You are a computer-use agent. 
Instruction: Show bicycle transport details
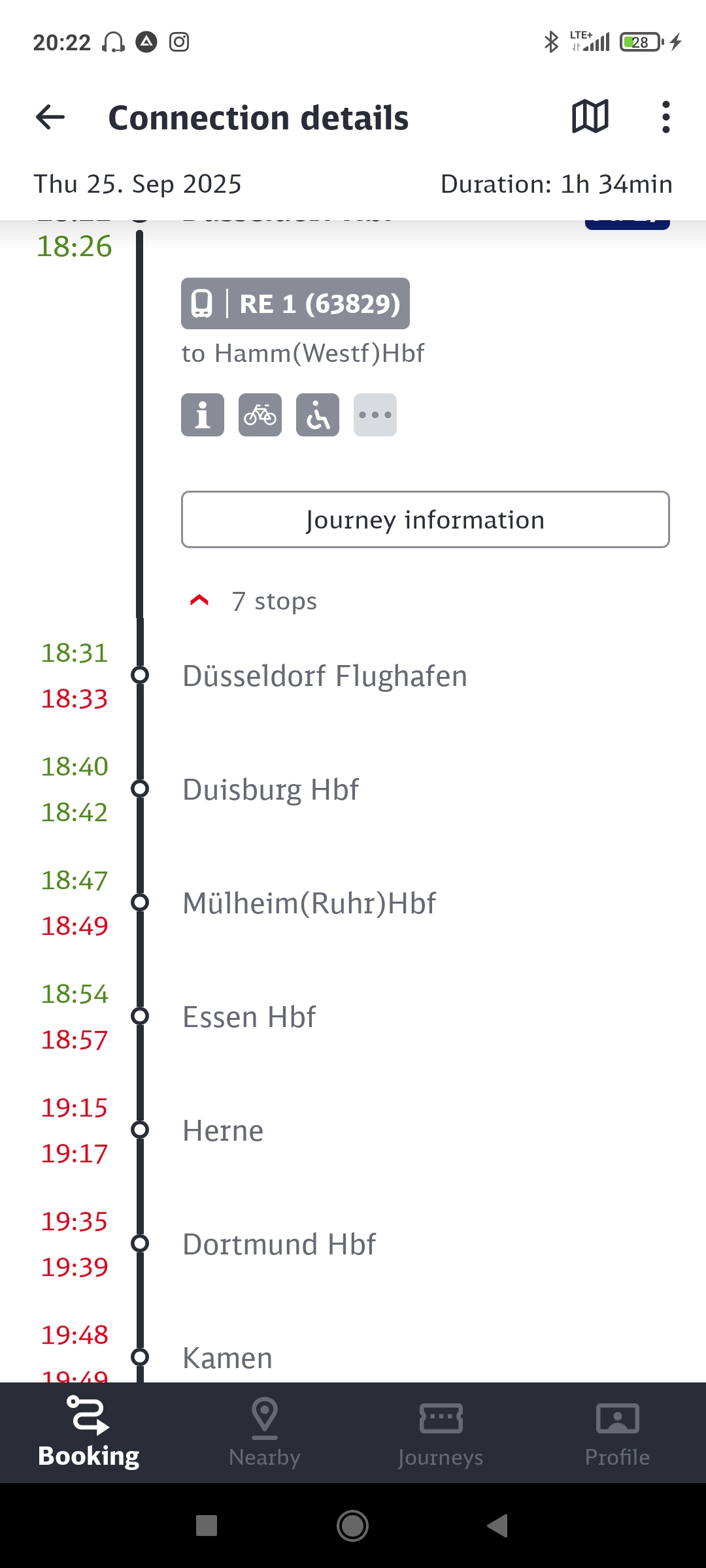tap(260, 415)
